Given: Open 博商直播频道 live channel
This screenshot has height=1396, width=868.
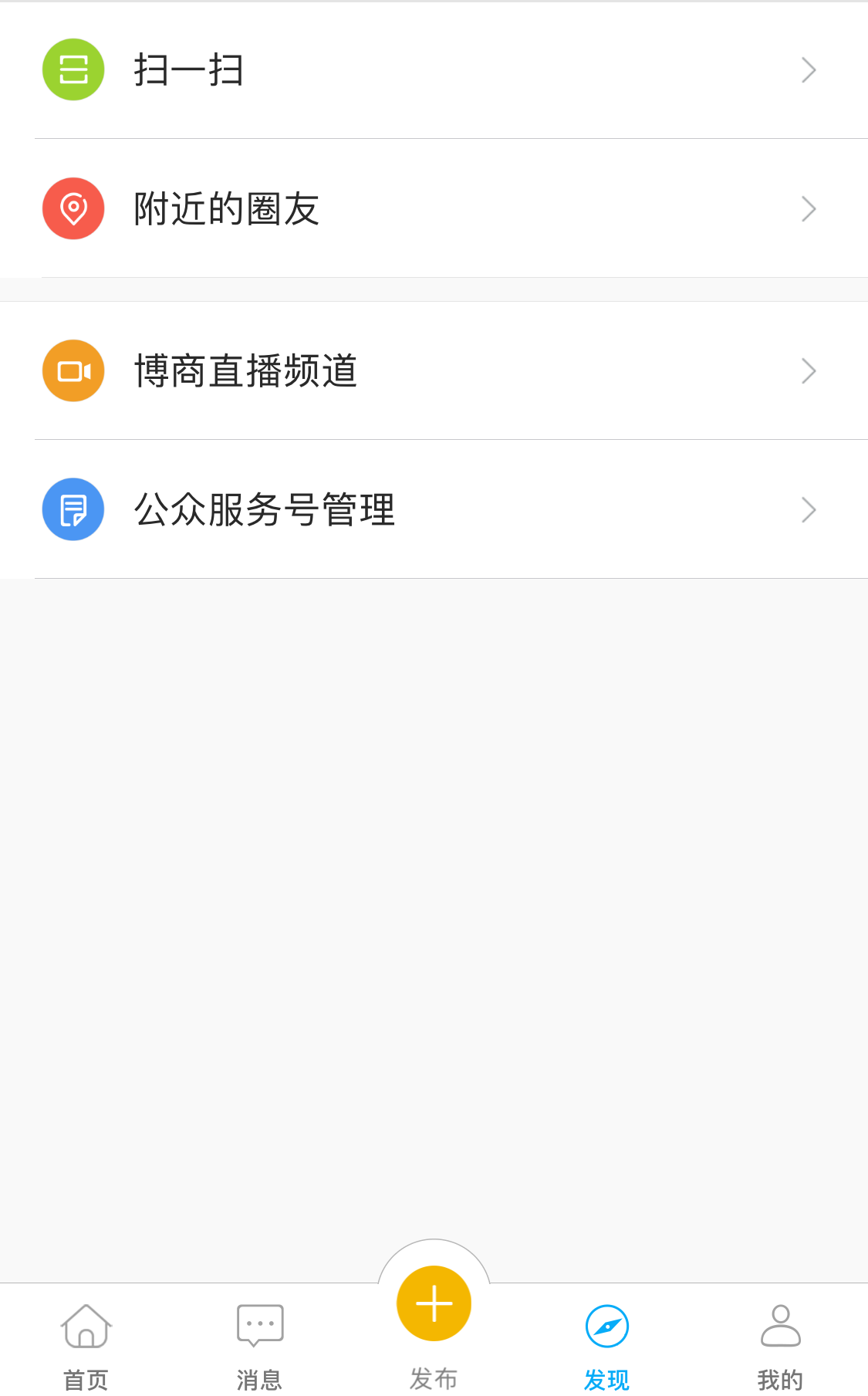Looking at the screenshot, I should point(434,370).
